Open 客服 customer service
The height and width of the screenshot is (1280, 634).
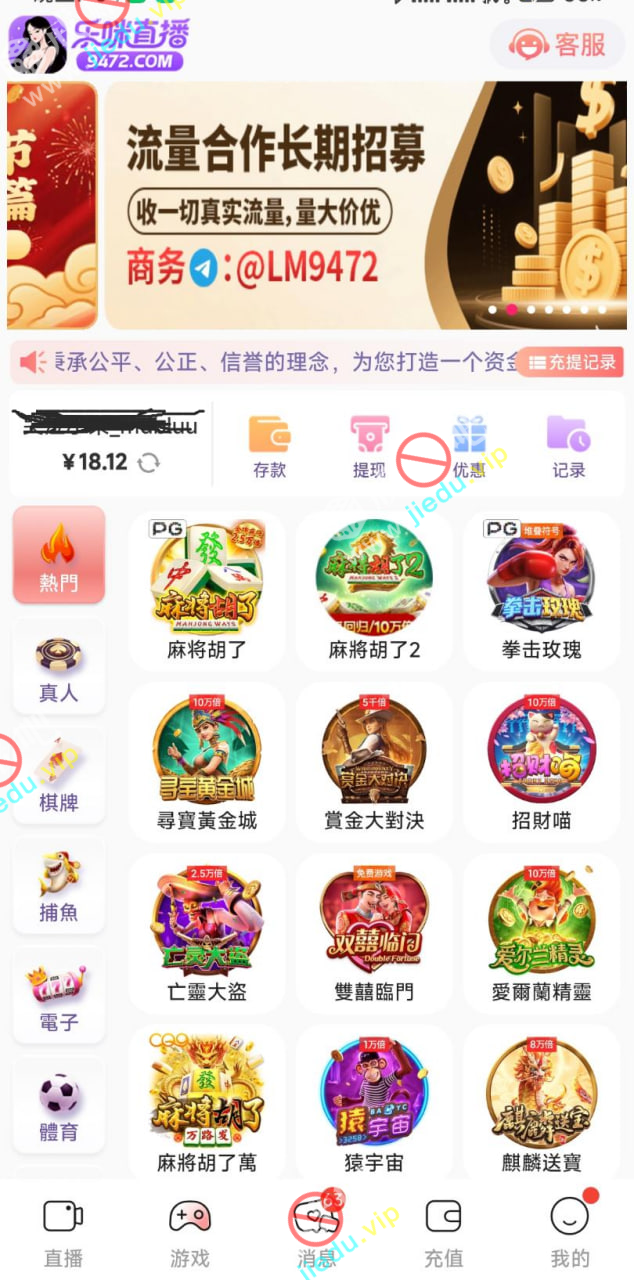pos(558,44)
